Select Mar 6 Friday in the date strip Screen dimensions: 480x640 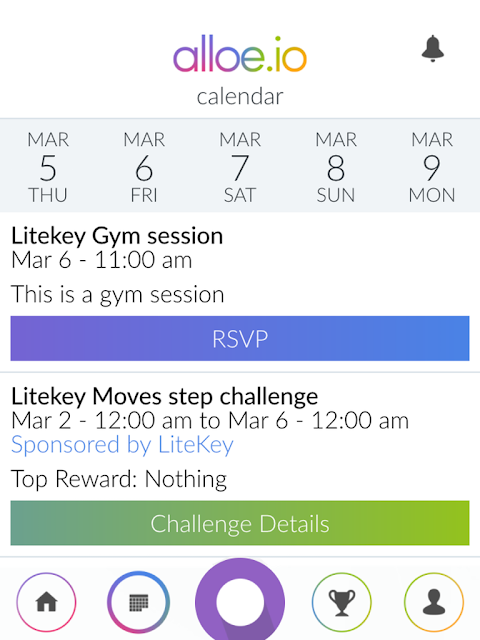coord(144,167)
